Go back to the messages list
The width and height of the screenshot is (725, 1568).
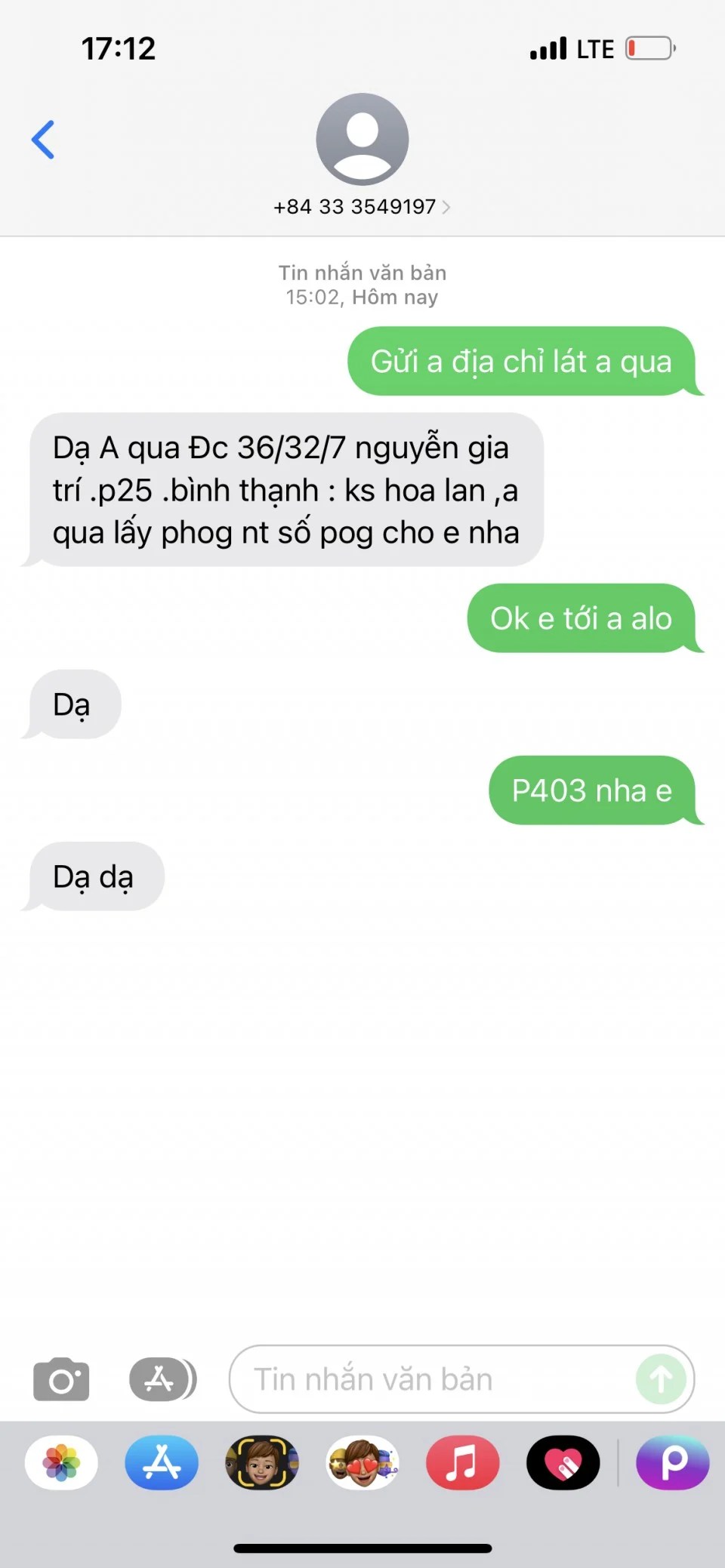pyautogui.click(x=43, y=140)
